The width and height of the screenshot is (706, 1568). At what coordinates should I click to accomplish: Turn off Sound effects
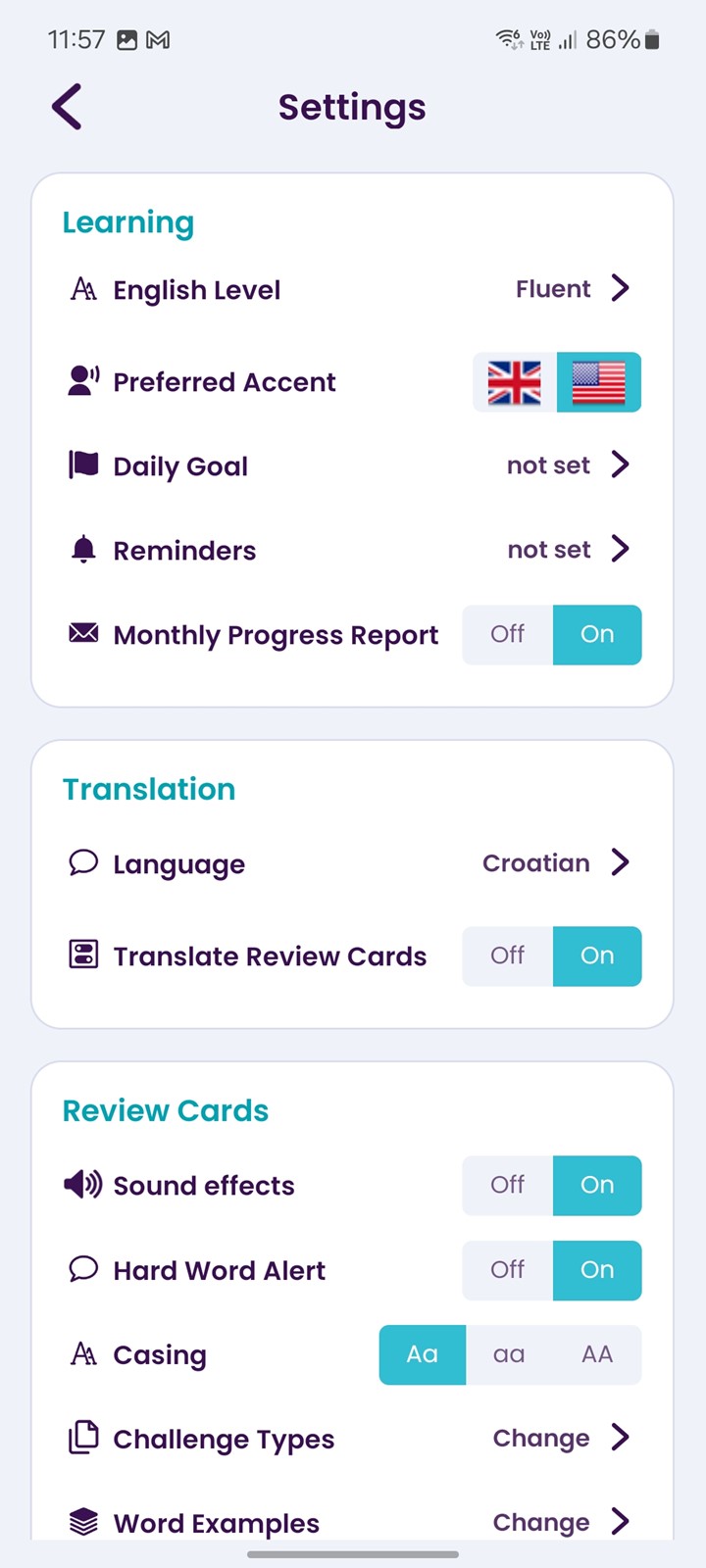pos(508,1186)
